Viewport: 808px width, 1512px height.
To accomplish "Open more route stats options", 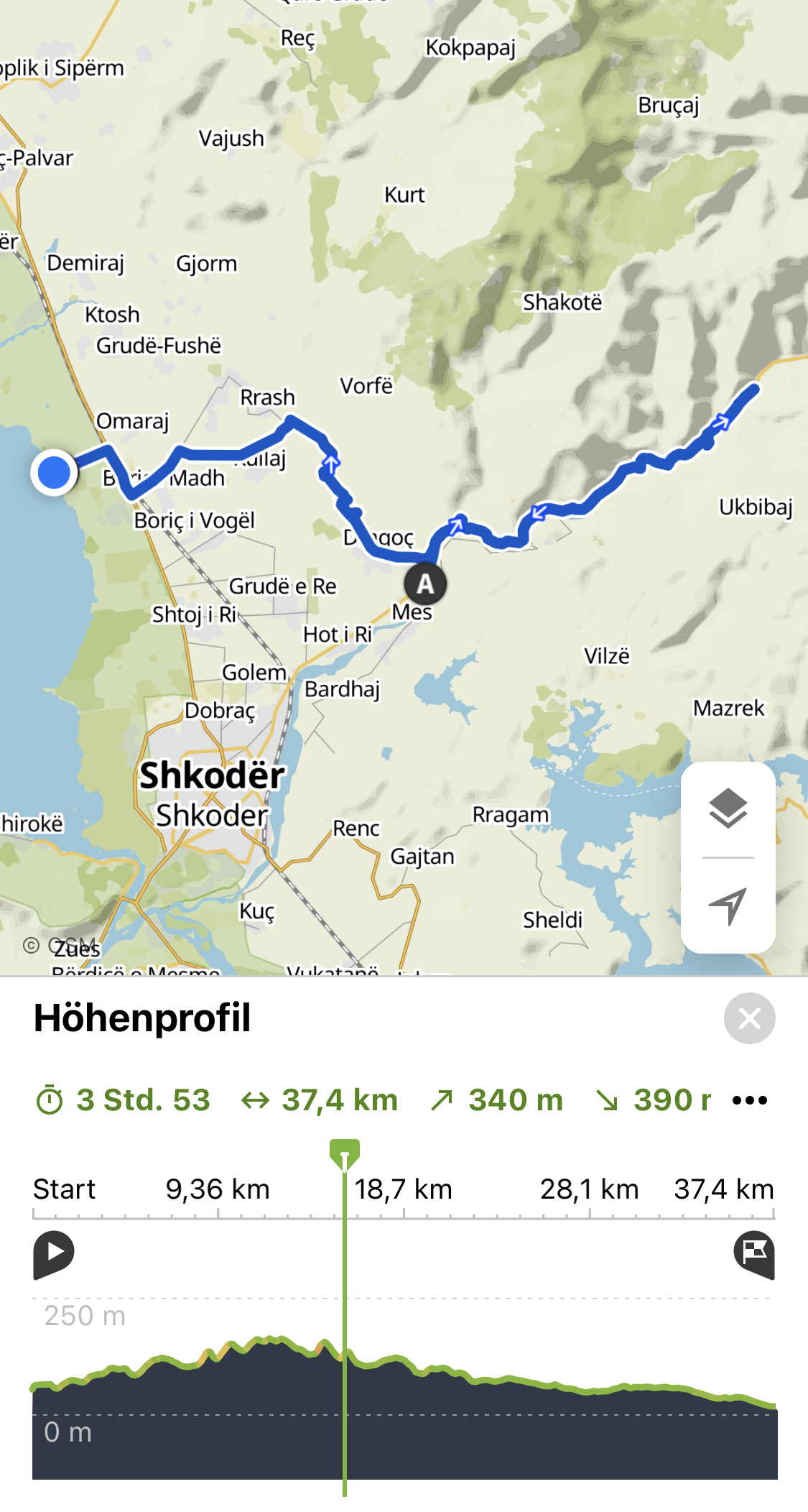I will [x=750, y=1100].
